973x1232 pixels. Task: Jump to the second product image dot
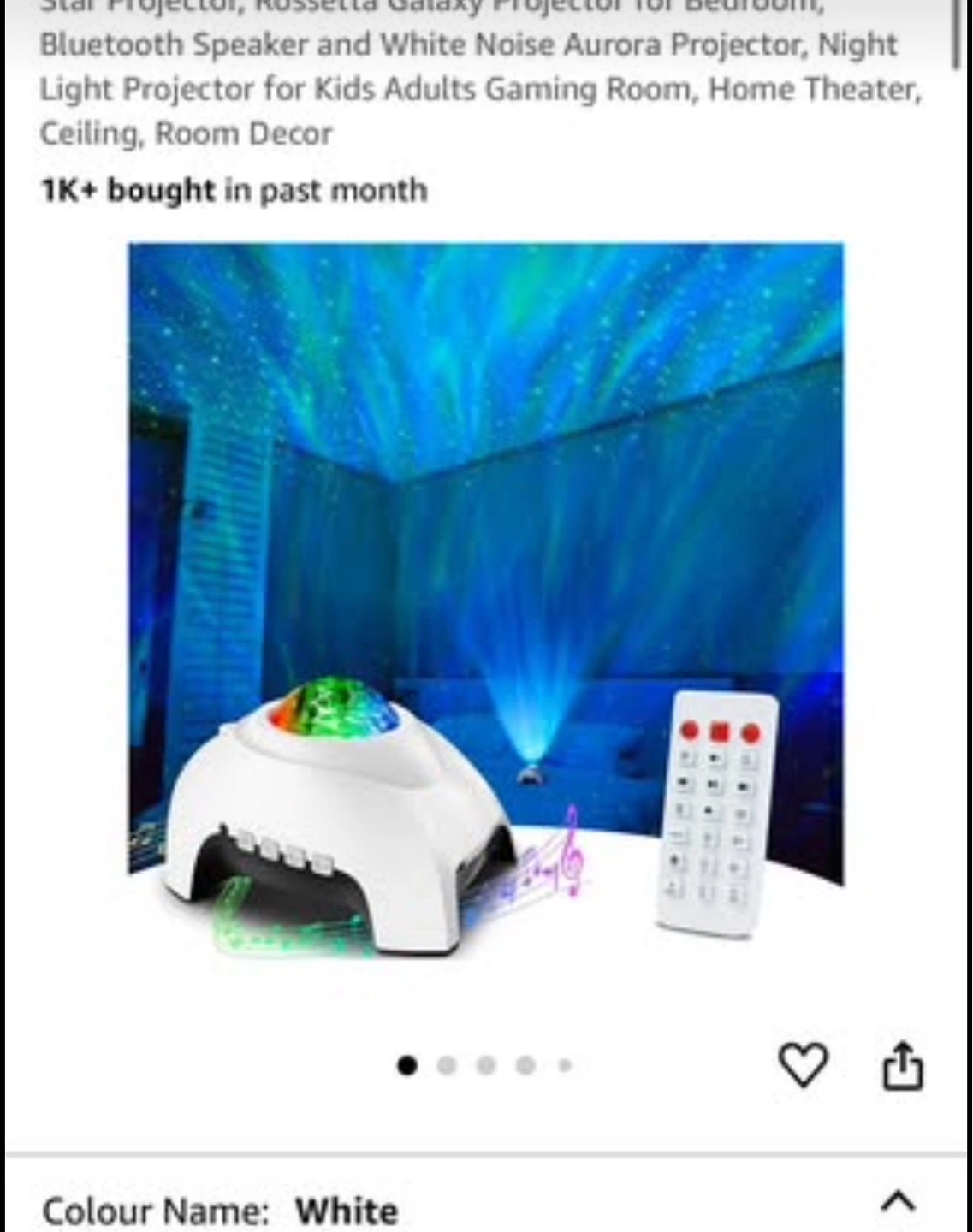coord(447,1065)
